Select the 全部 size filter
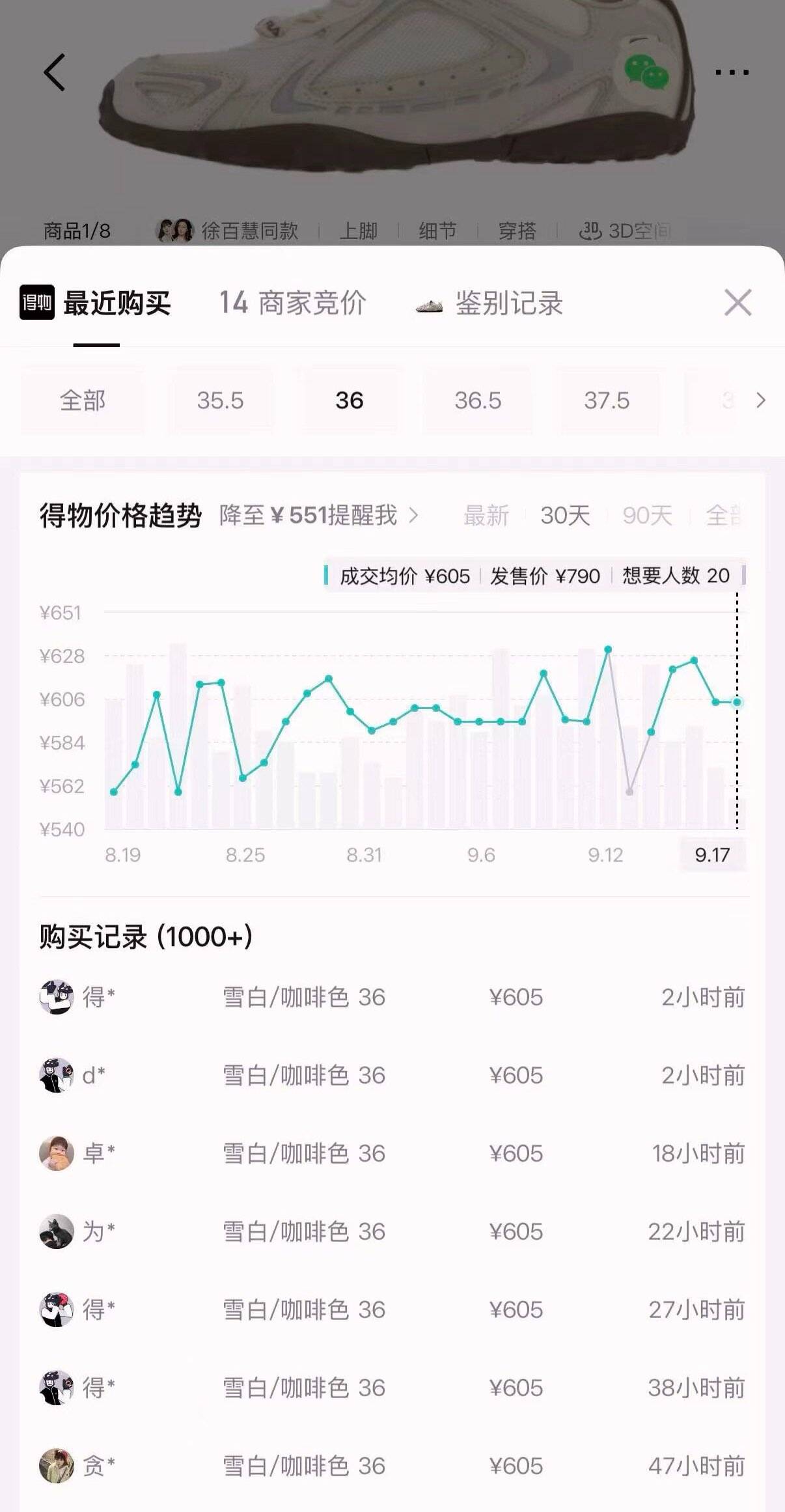The width and height of the screenshot is (785, 1512). [83, 400]
